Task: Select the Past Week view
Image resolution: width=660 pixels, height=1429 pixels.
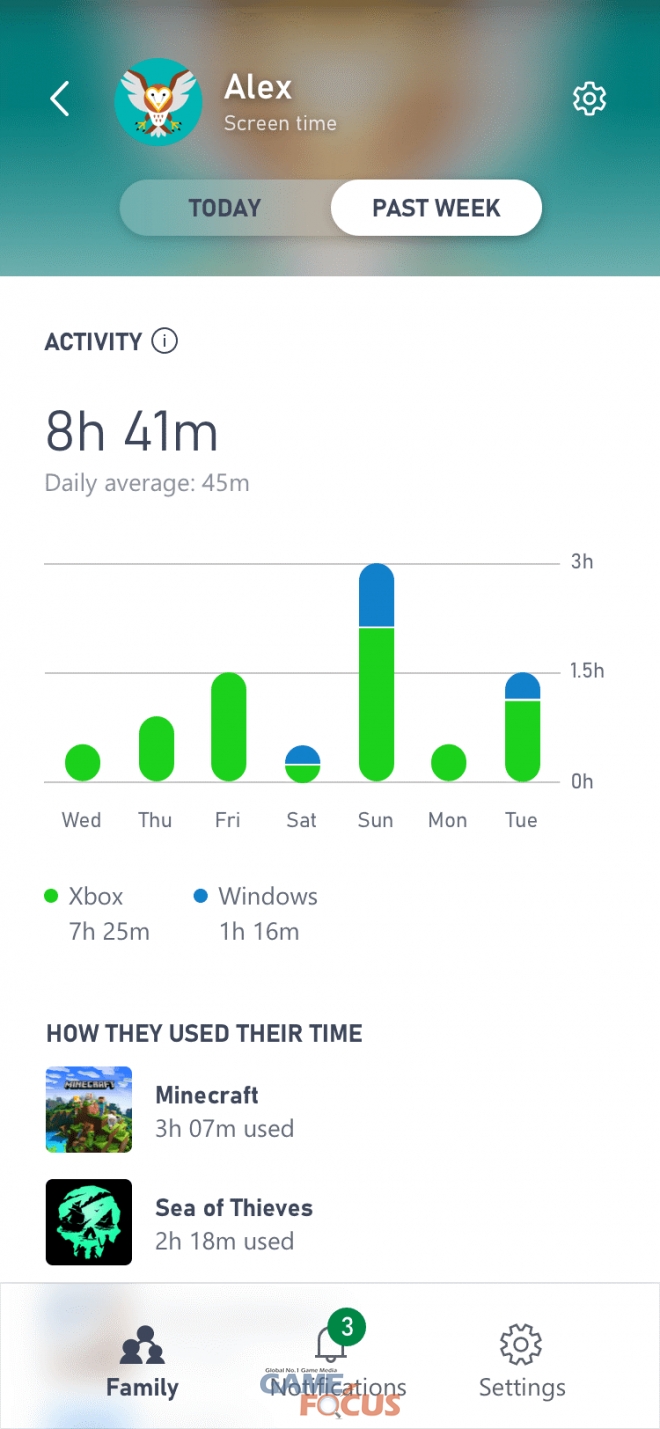Action: (436, 208)
